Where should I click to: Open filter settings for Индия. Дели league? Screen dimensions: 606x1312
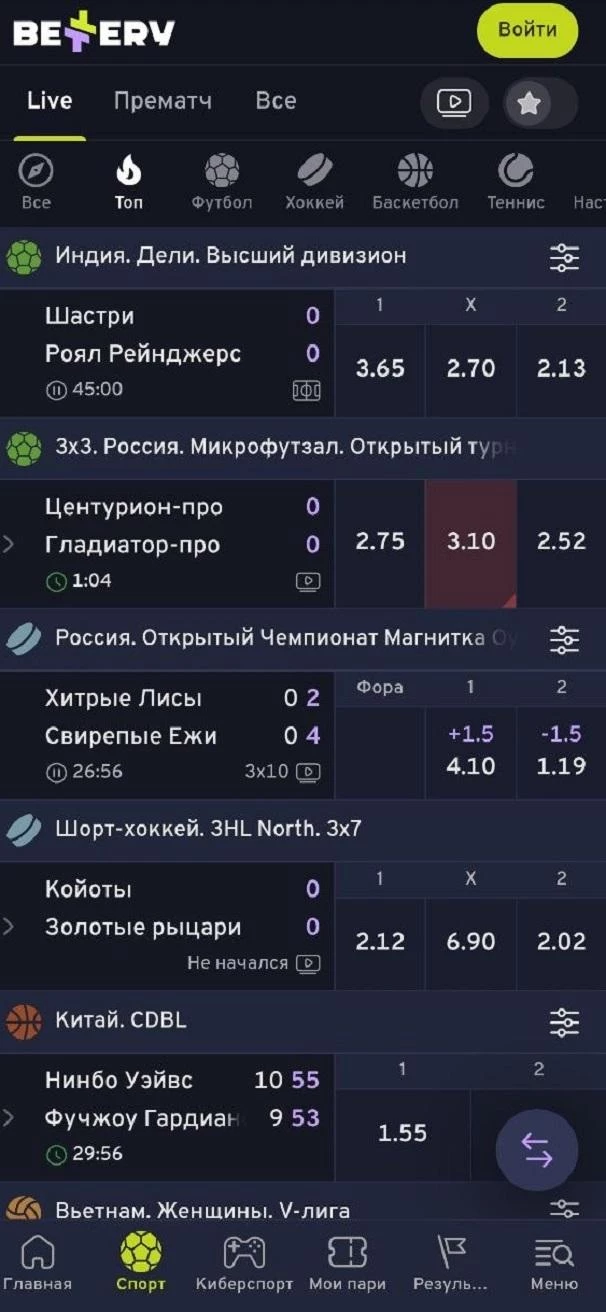(564, 258)
